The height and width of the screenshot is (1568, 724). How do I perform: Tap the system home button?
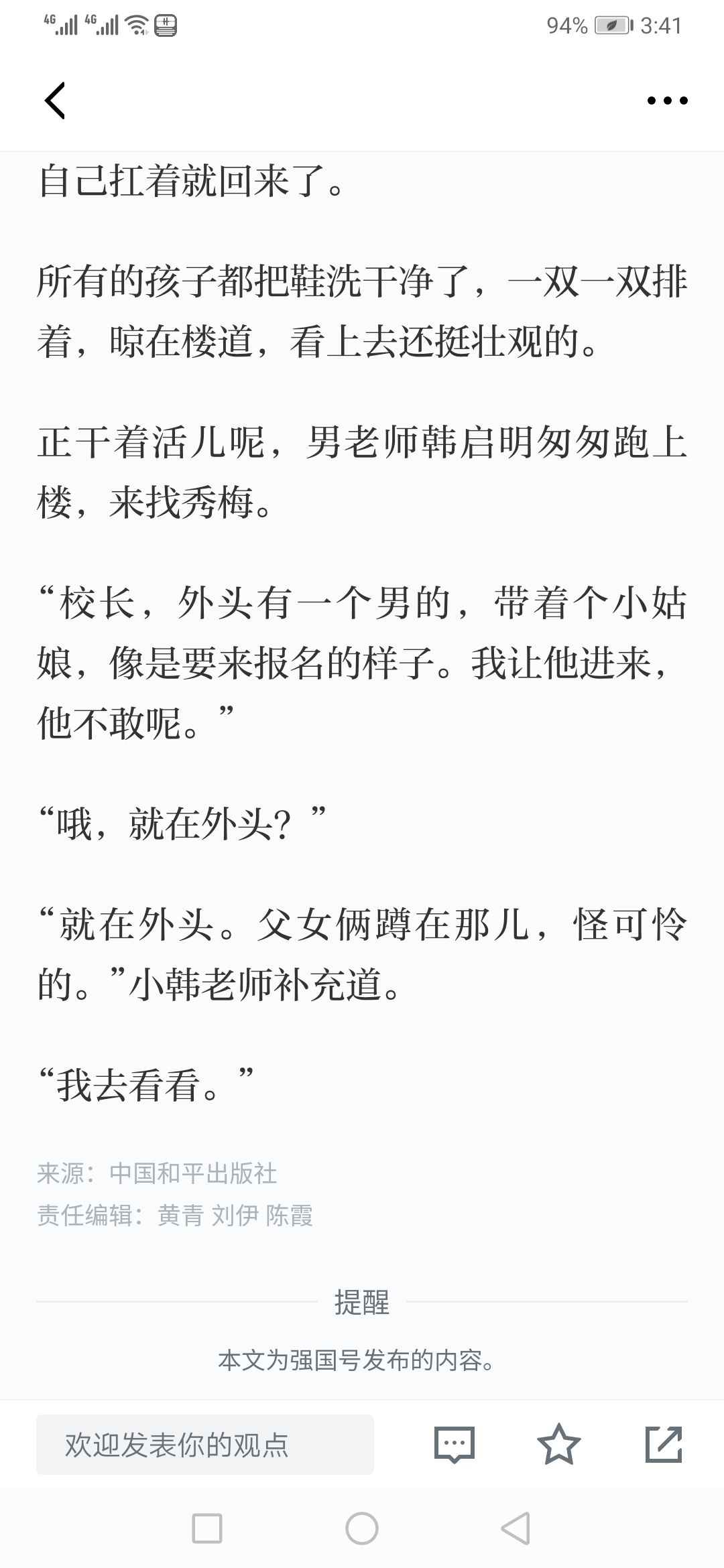point(362,1529)
